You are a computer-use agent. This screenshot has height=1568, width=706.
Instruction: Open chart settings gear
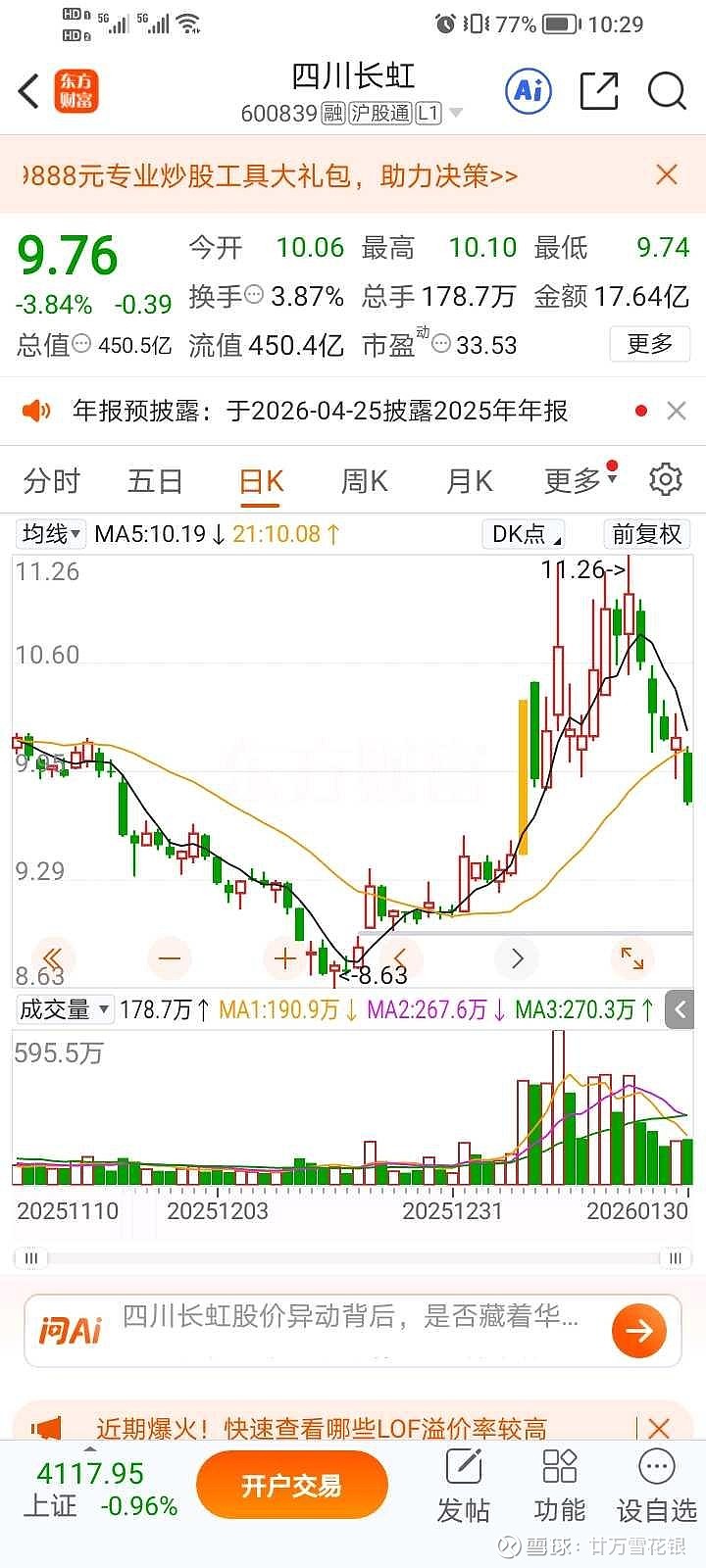(666, 480)
